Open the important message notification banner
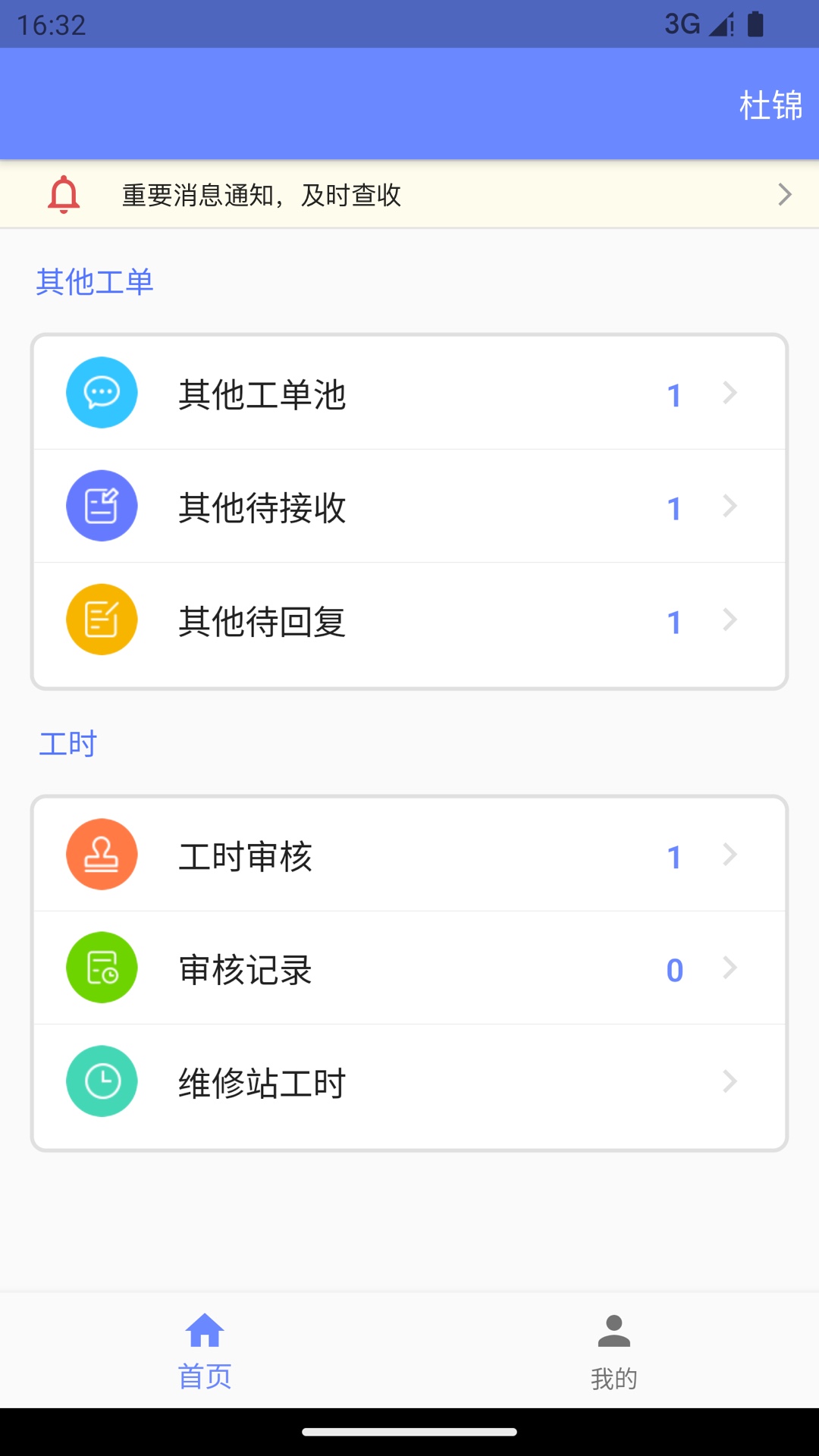Screen dimensions: 819x1456 click(409, 195)
